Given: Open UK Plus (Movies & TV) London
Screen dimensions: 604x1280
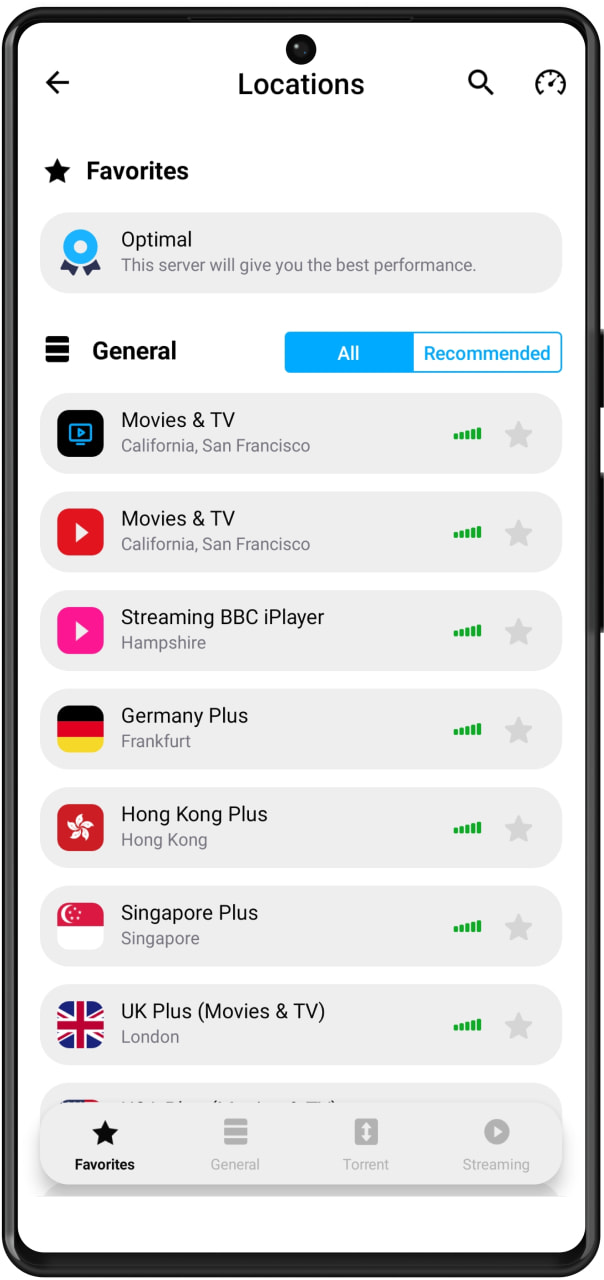Looking at the screenshot, I should point(260,1024).
